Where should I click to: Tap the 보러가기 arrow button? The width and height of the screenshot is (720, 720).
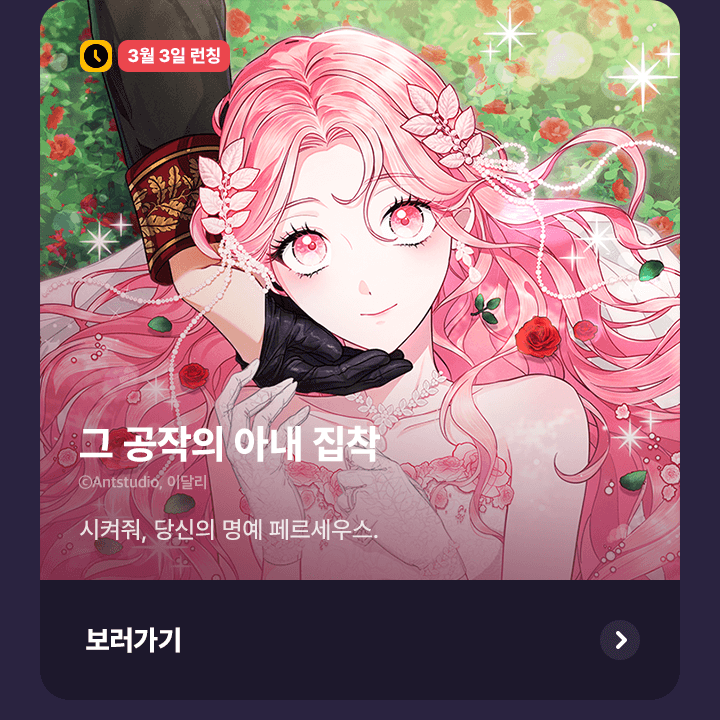(620, 640)
